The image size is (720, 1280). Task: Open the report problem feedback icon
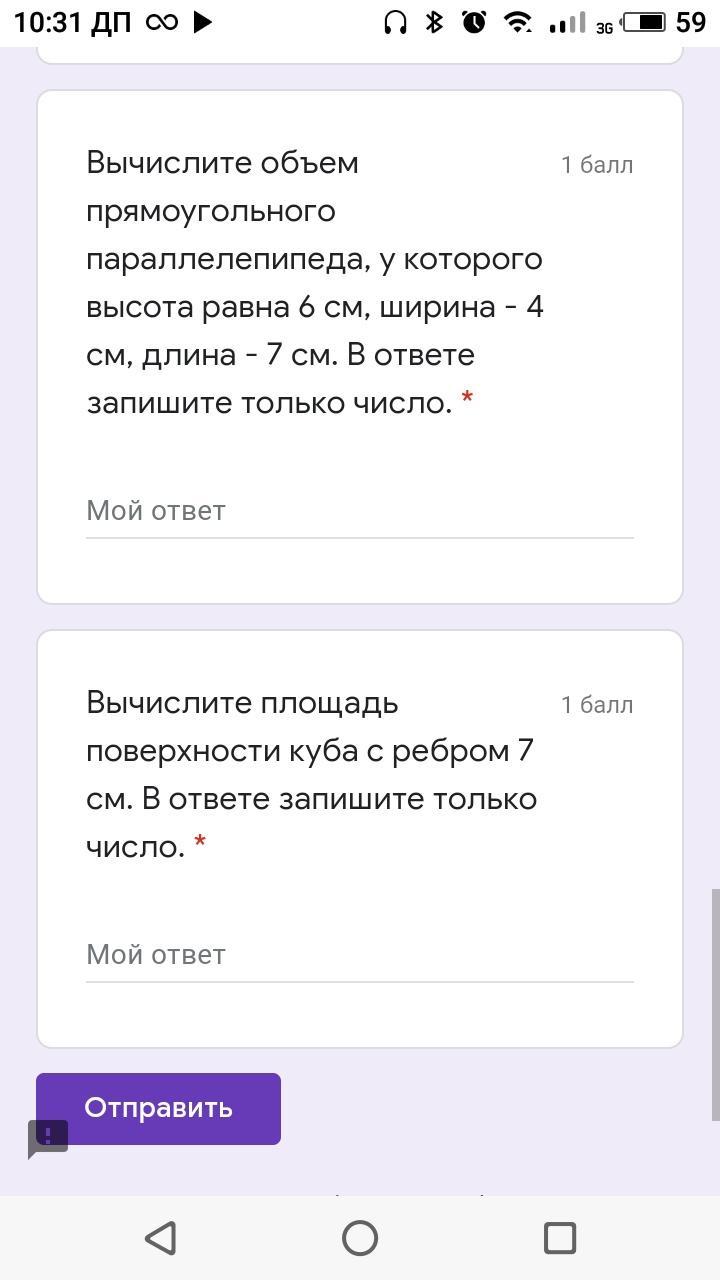(48, 1138)
